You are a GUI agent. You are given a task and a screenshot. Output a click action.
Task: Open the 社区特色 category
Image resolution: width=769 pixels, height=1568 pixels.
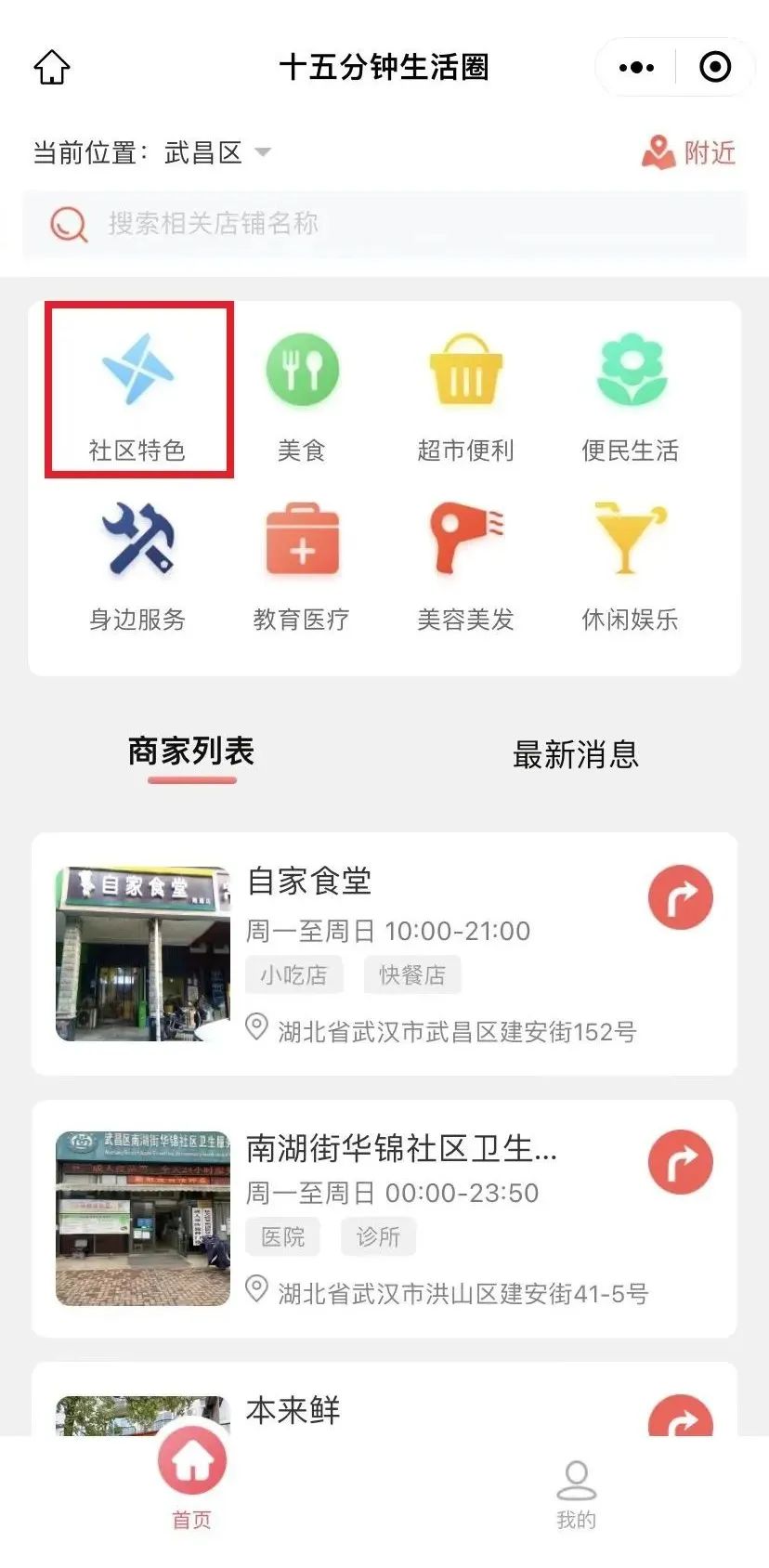coord(137,392)
